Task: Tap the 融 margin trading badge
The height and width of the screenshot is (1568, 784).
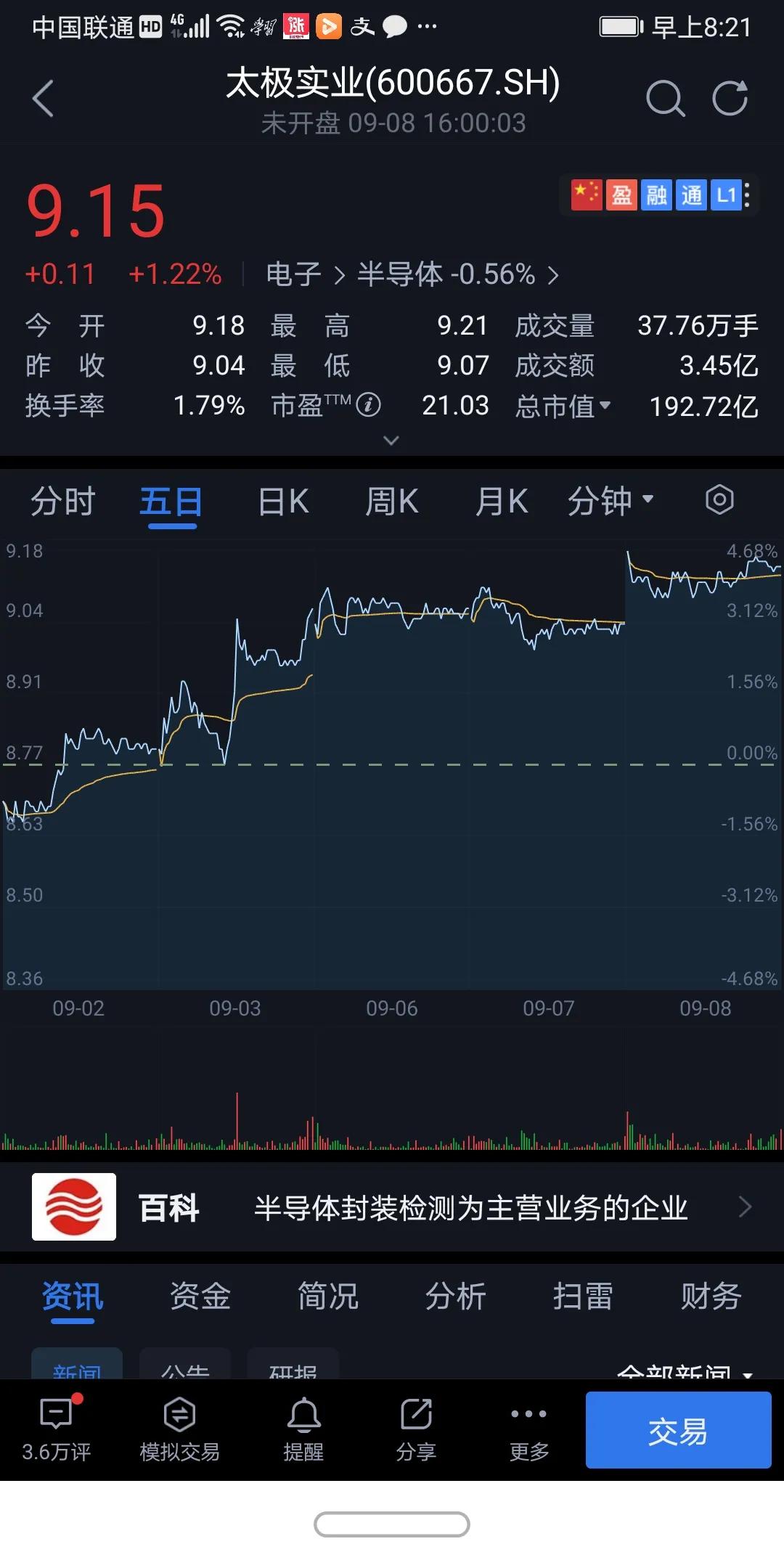Action: (x=656, y=195)
